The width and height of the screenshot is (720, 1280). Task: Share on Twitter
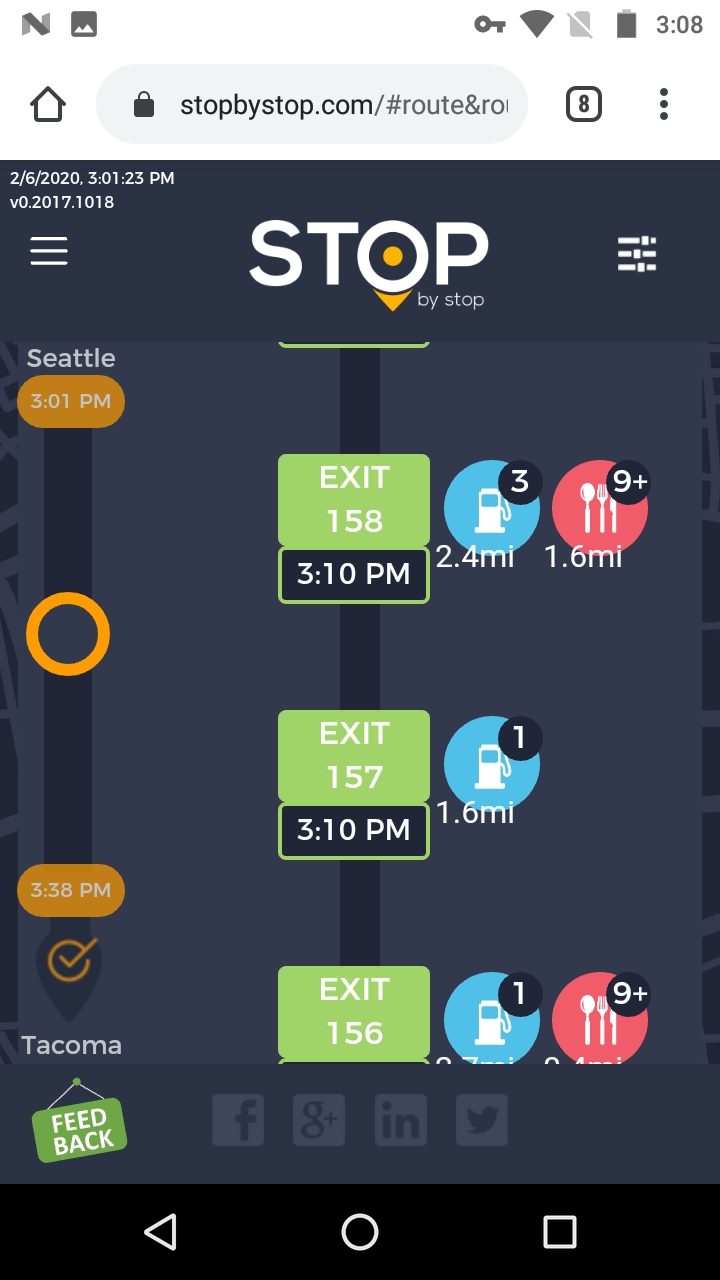tap(482, 1120)
